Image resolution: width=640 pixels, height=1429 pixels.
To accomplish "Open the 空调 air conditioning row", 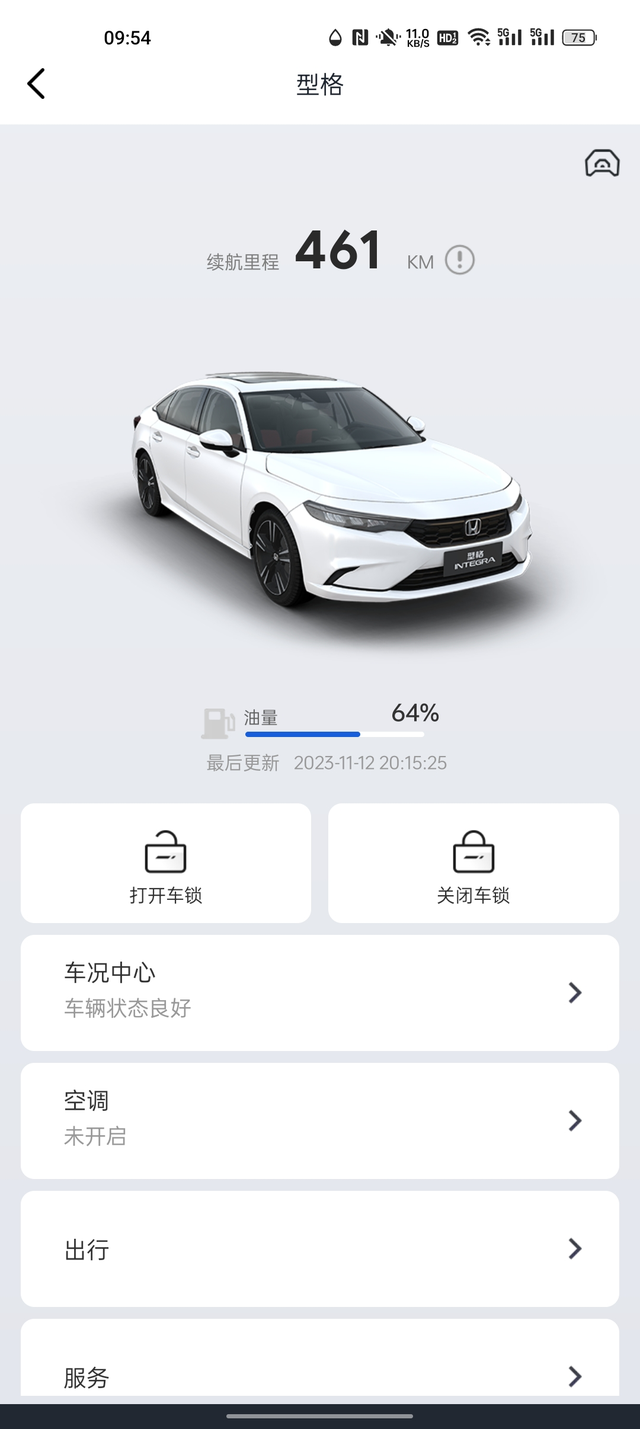I will coord(320,1120).
